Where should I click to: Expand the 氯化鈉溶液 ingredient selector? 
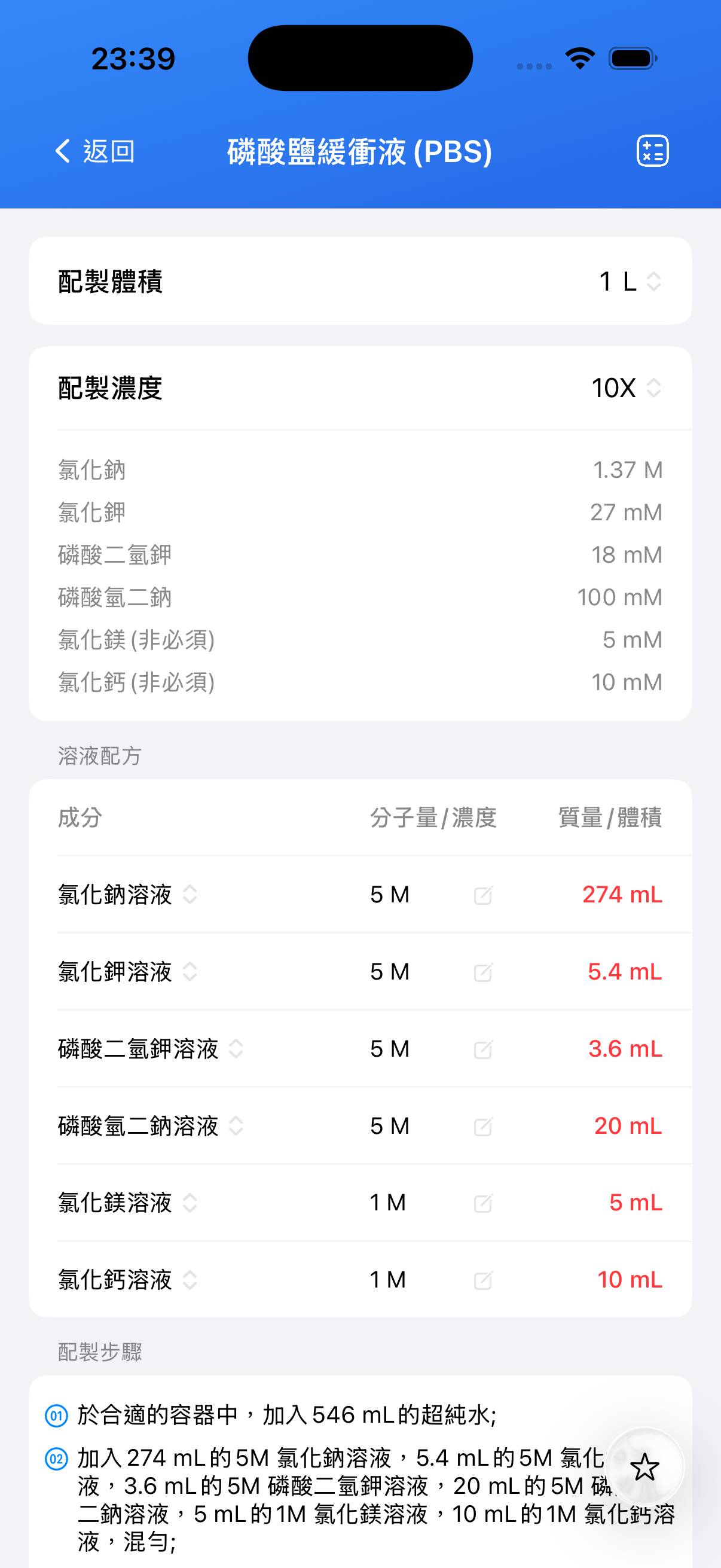pos(190,895)
